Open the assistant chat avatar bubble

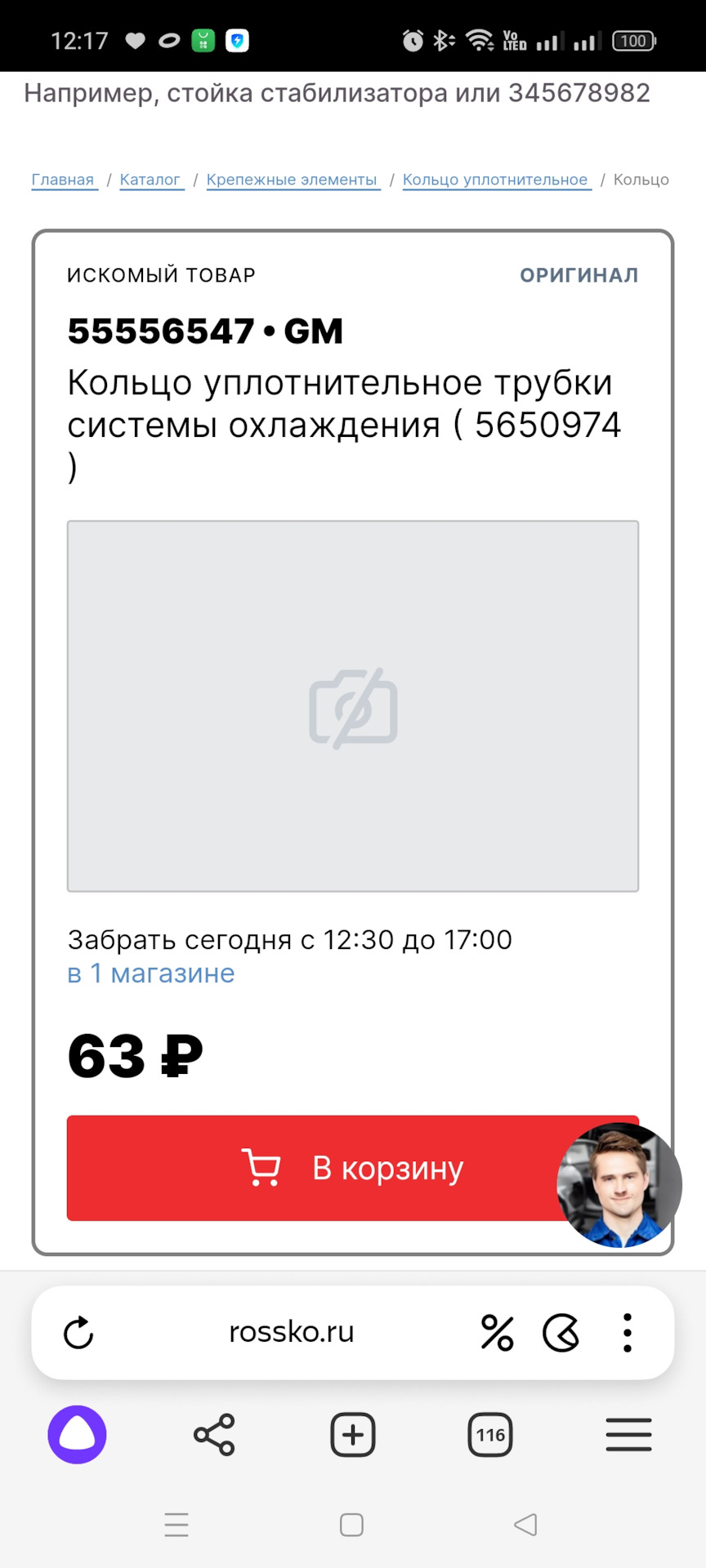click(619, 1185)
